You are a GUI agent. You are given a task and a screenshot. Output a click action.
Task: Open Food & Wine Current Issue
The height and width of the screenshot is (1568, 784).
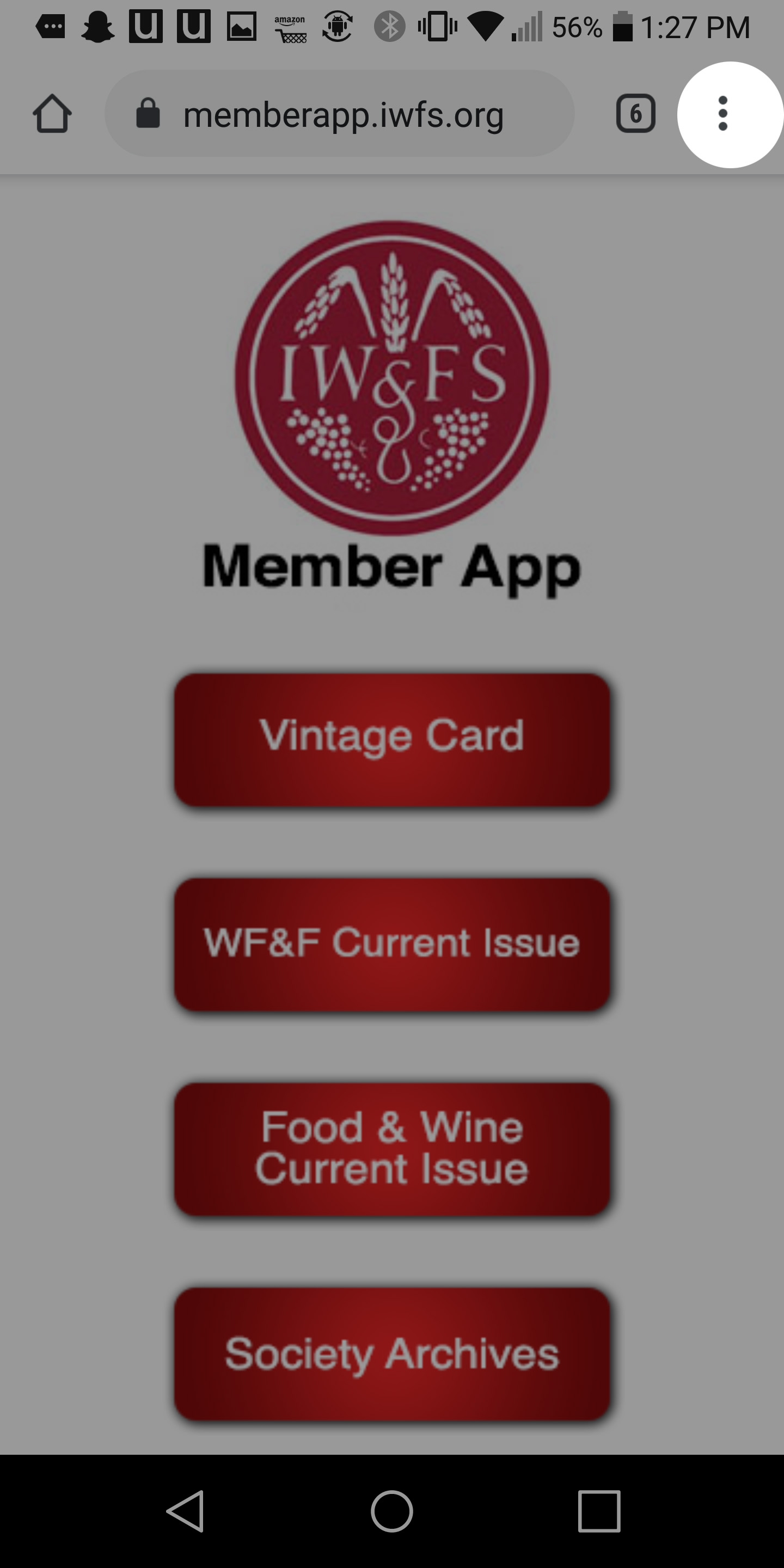[x=392, y=1149]
